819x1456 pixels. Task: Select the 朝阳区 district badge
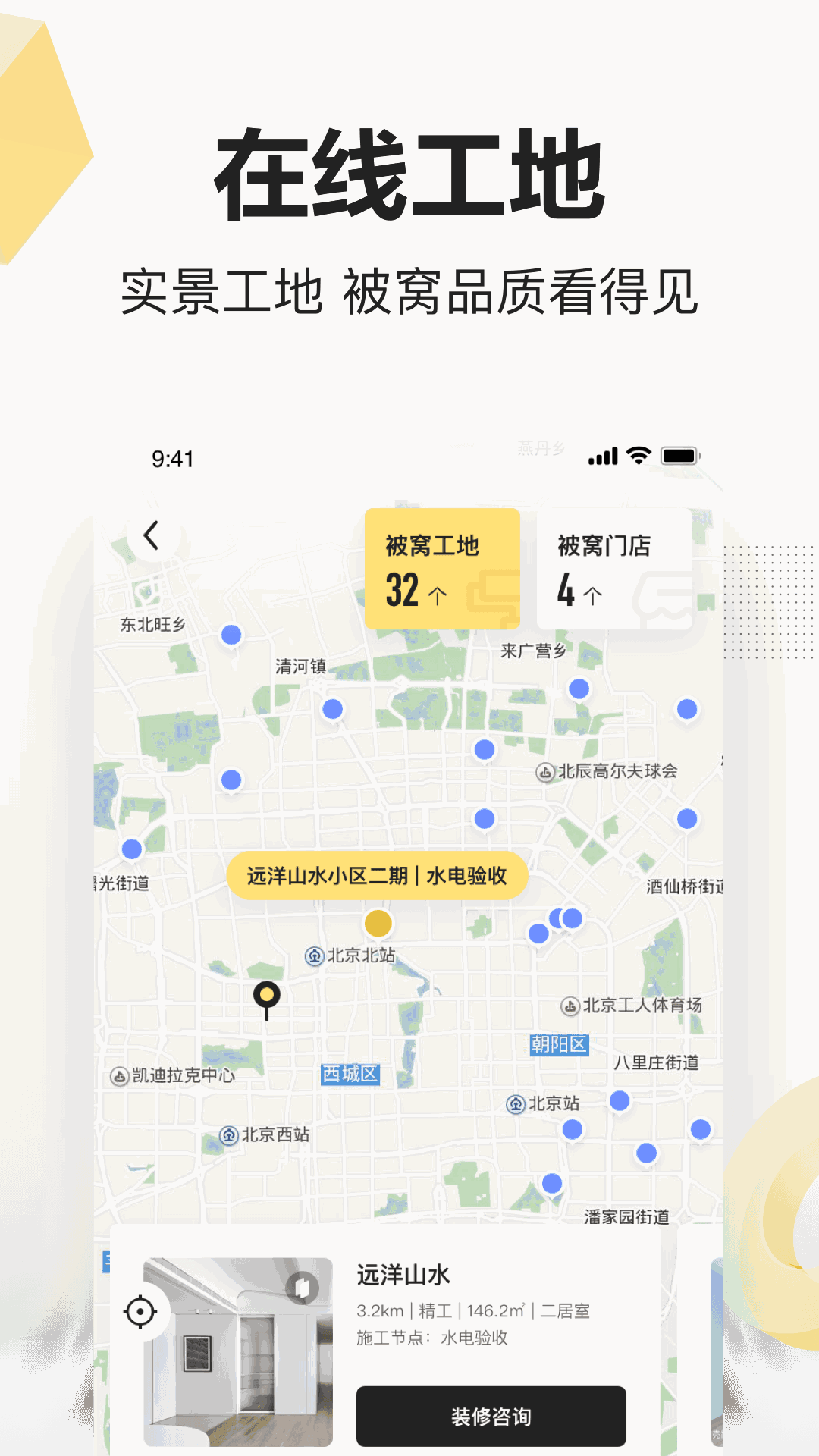[x=560, y=1043]
